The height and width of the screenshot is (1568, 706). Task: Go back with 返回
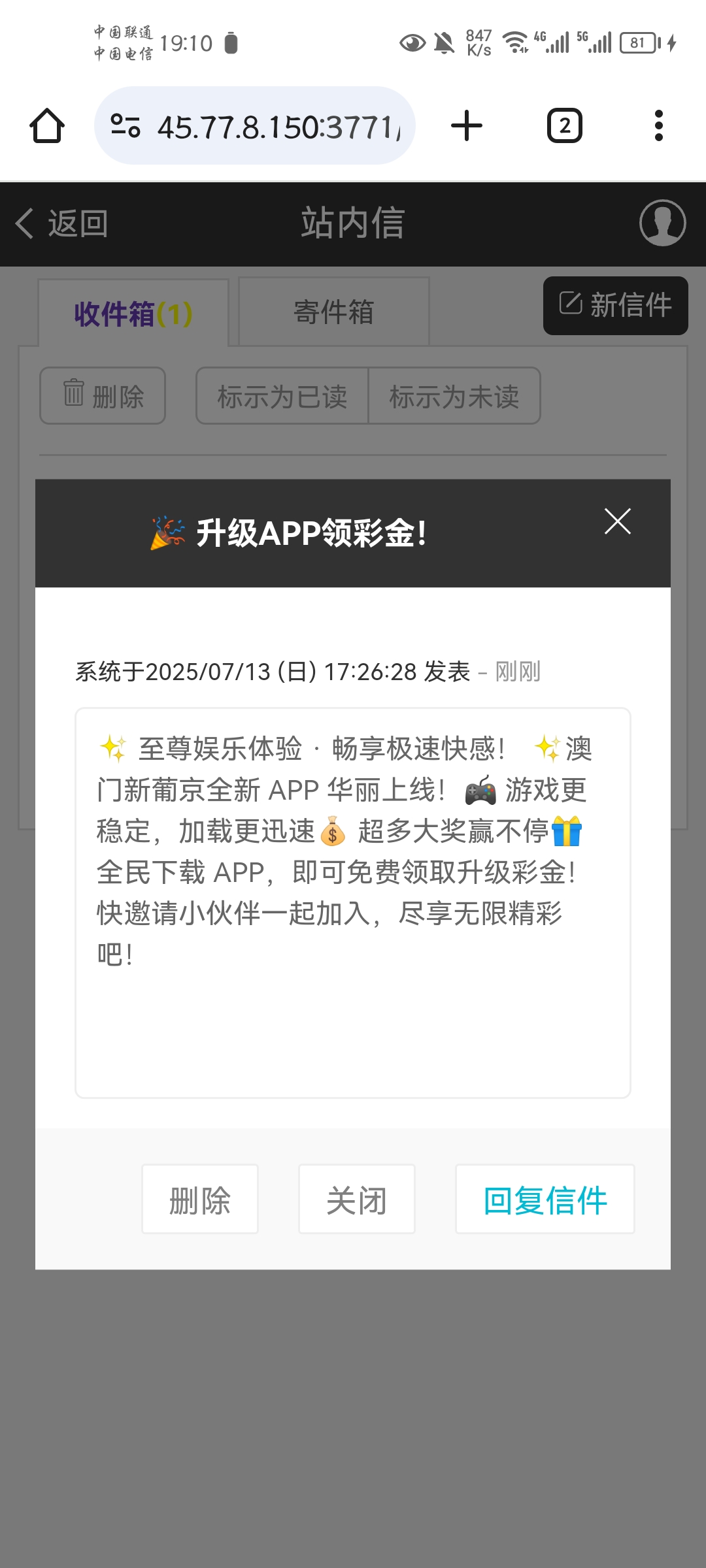[62, 223]
